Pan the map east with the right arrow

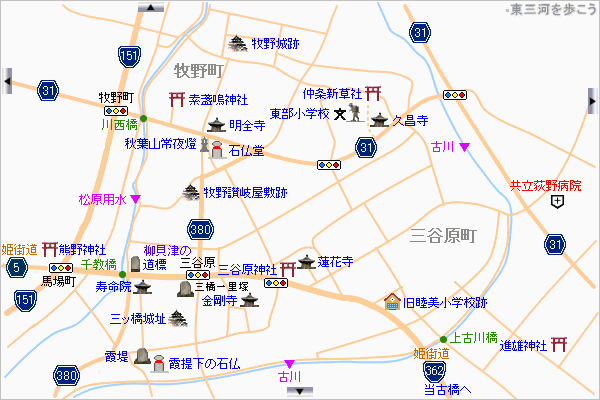tap(593, 100)
